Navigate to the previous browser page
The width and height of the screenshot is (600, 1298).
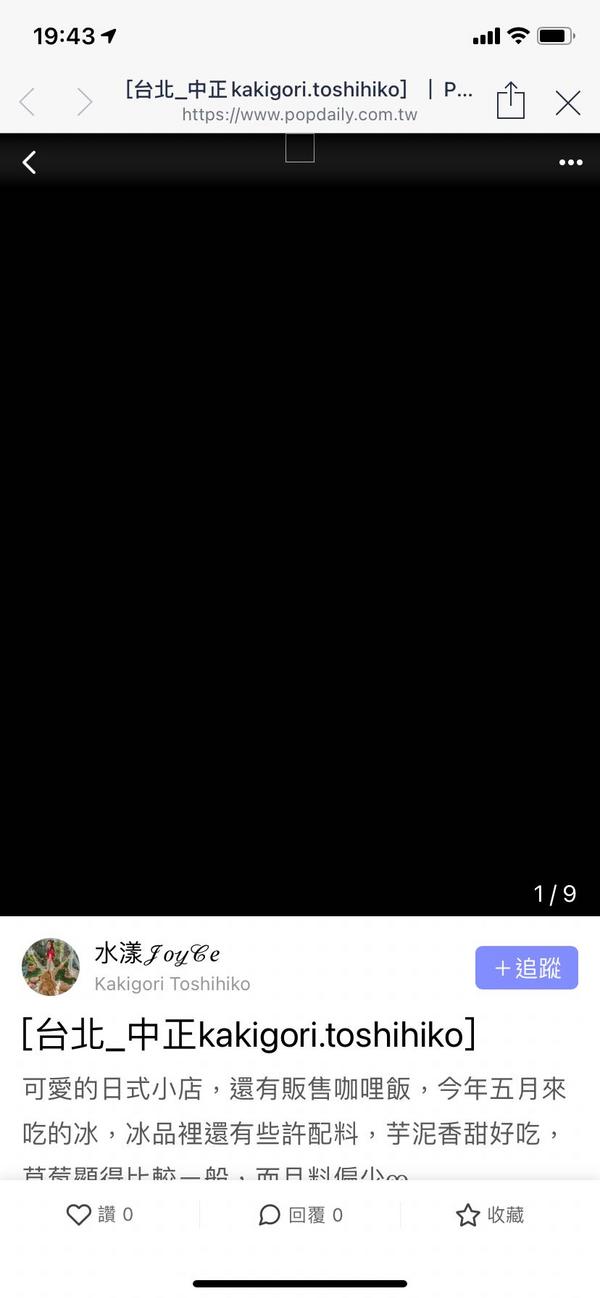[28, 102]
